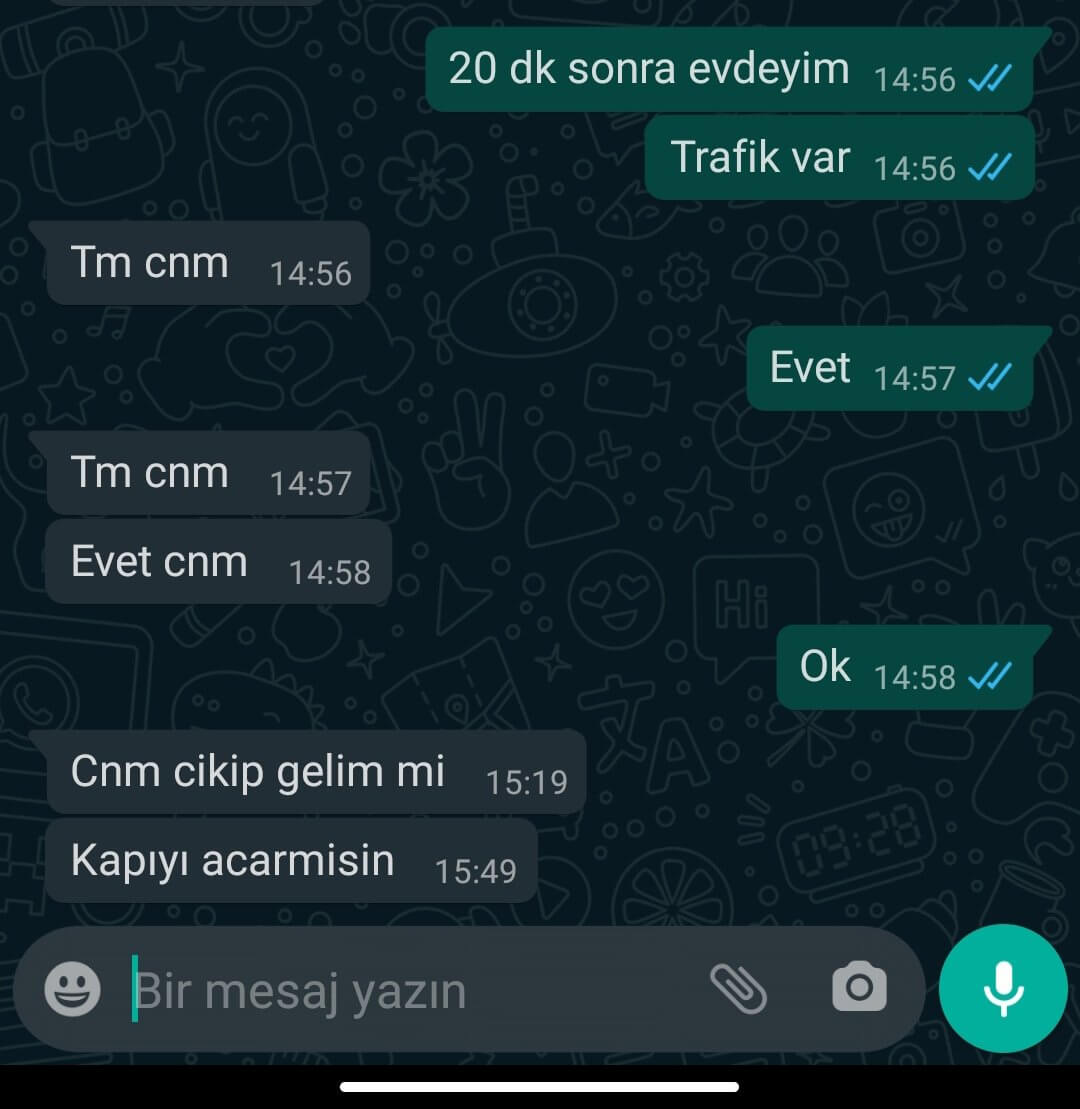Open the attachment paperclip menu
This screenshot has height=1109, width=1080.
[x=738, y=989]
